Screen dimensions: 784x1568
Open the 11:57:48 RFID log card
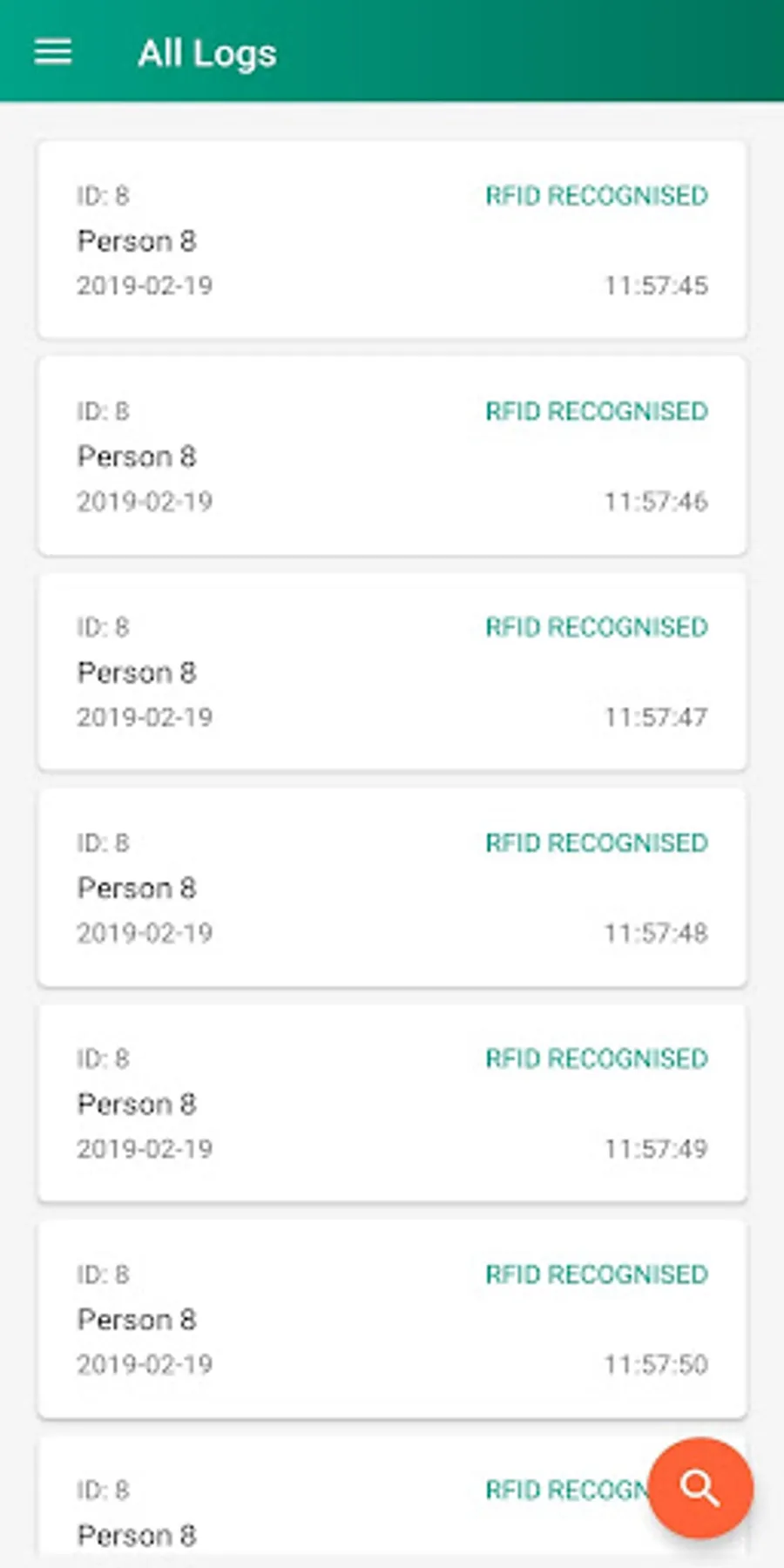[392, 888]
